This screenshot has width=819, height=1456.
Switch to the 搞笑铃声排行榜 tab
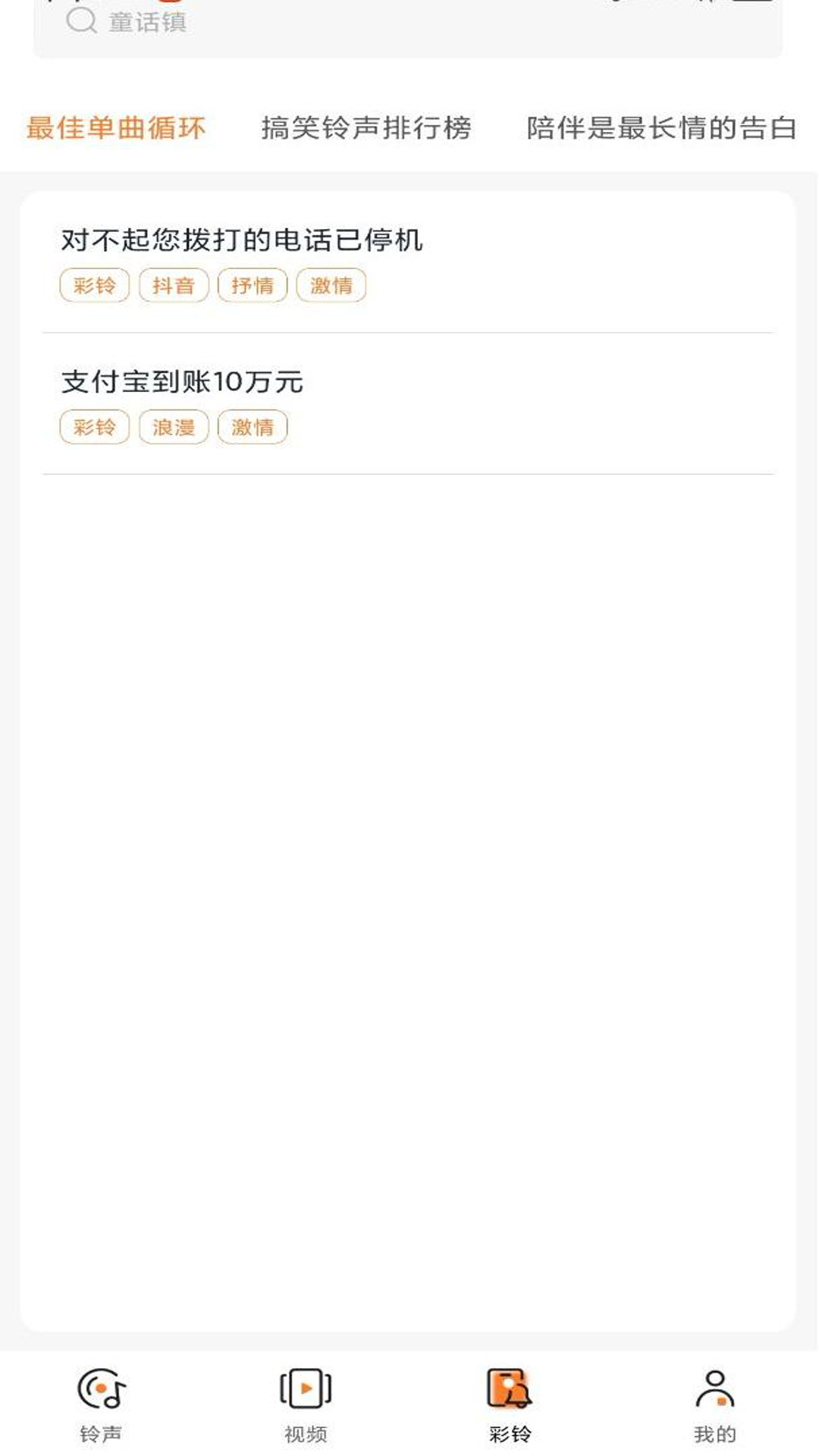pyautogui.click(x=366, y=127)
